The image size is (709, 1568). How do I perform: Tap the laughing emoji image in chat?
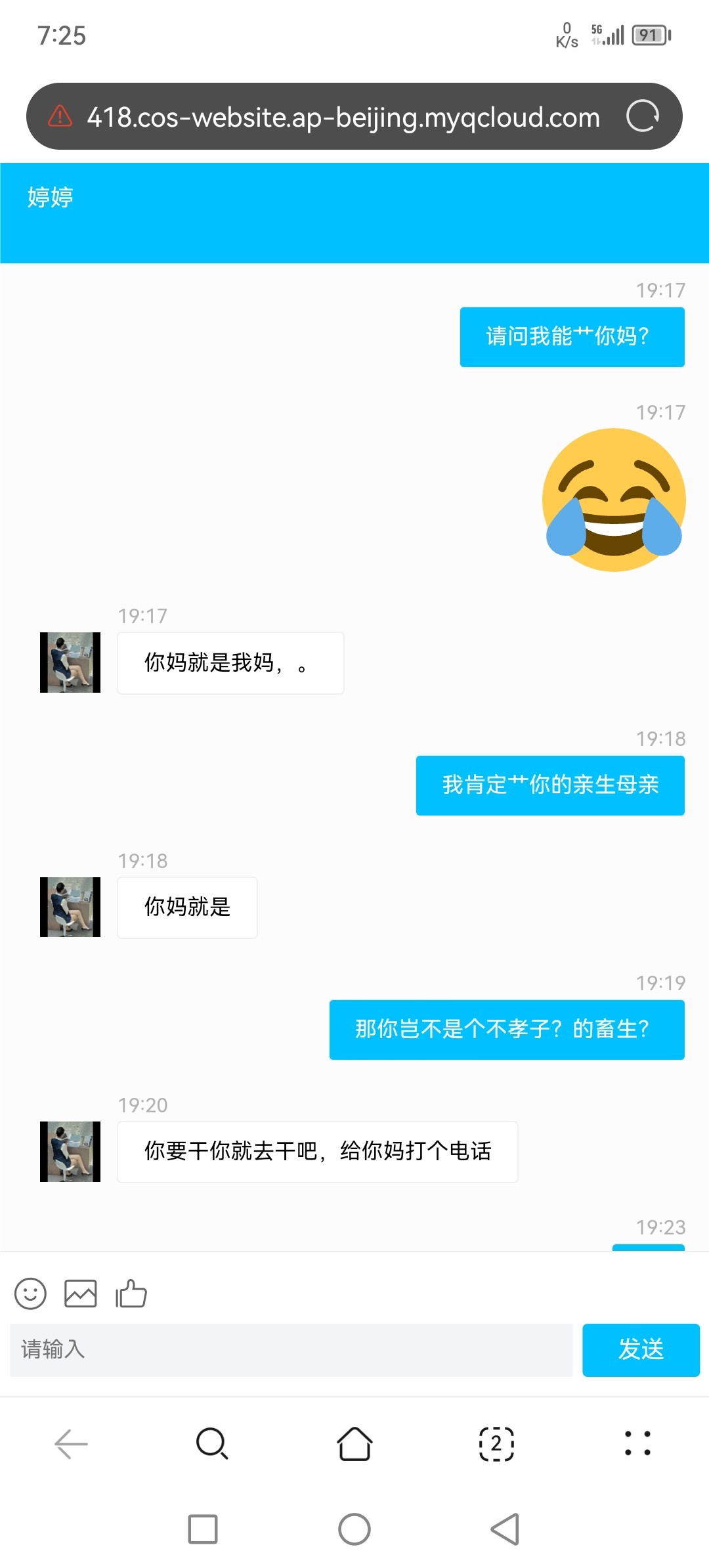click(613, 500)
